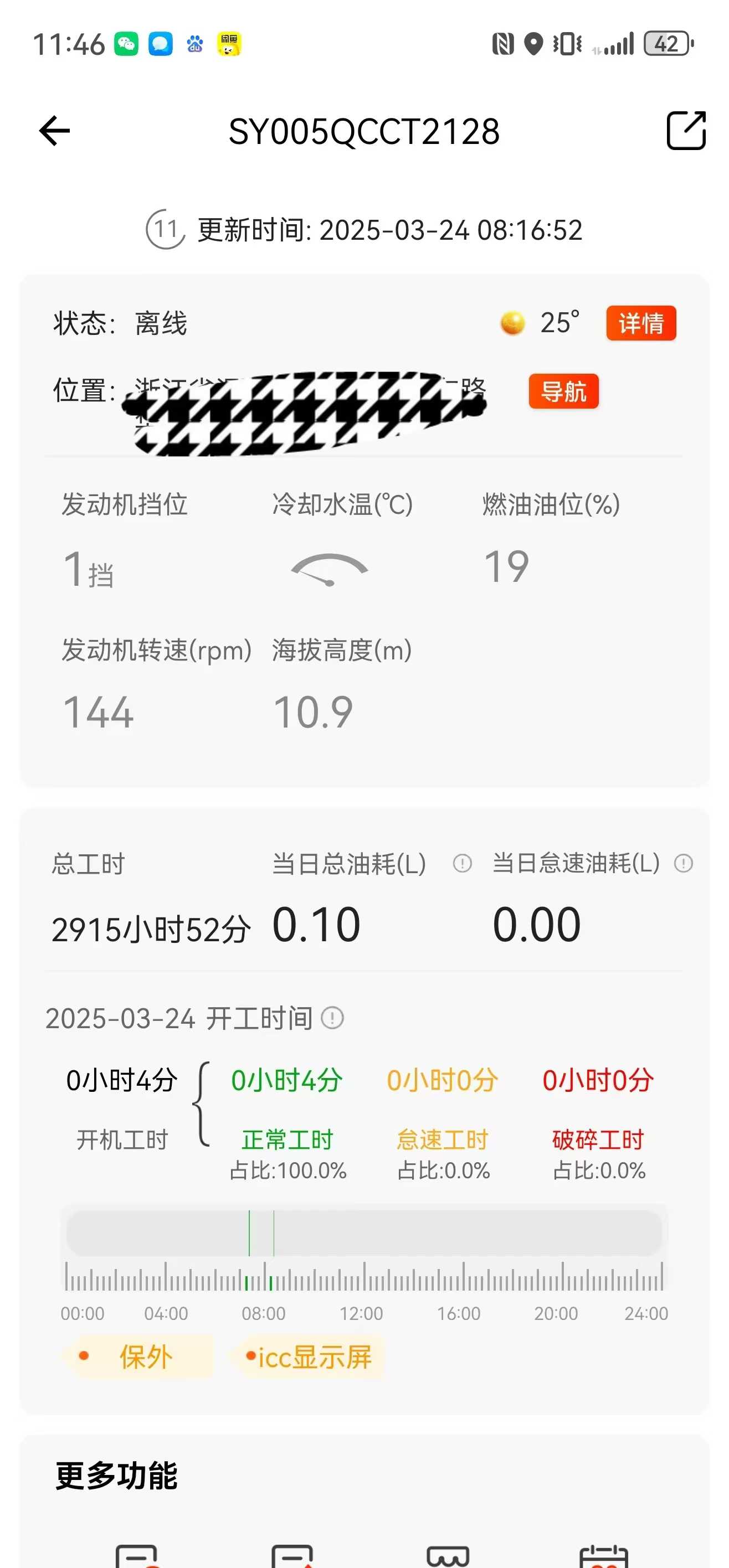Show info for 当日总油耗(L)

coord(462,863)
